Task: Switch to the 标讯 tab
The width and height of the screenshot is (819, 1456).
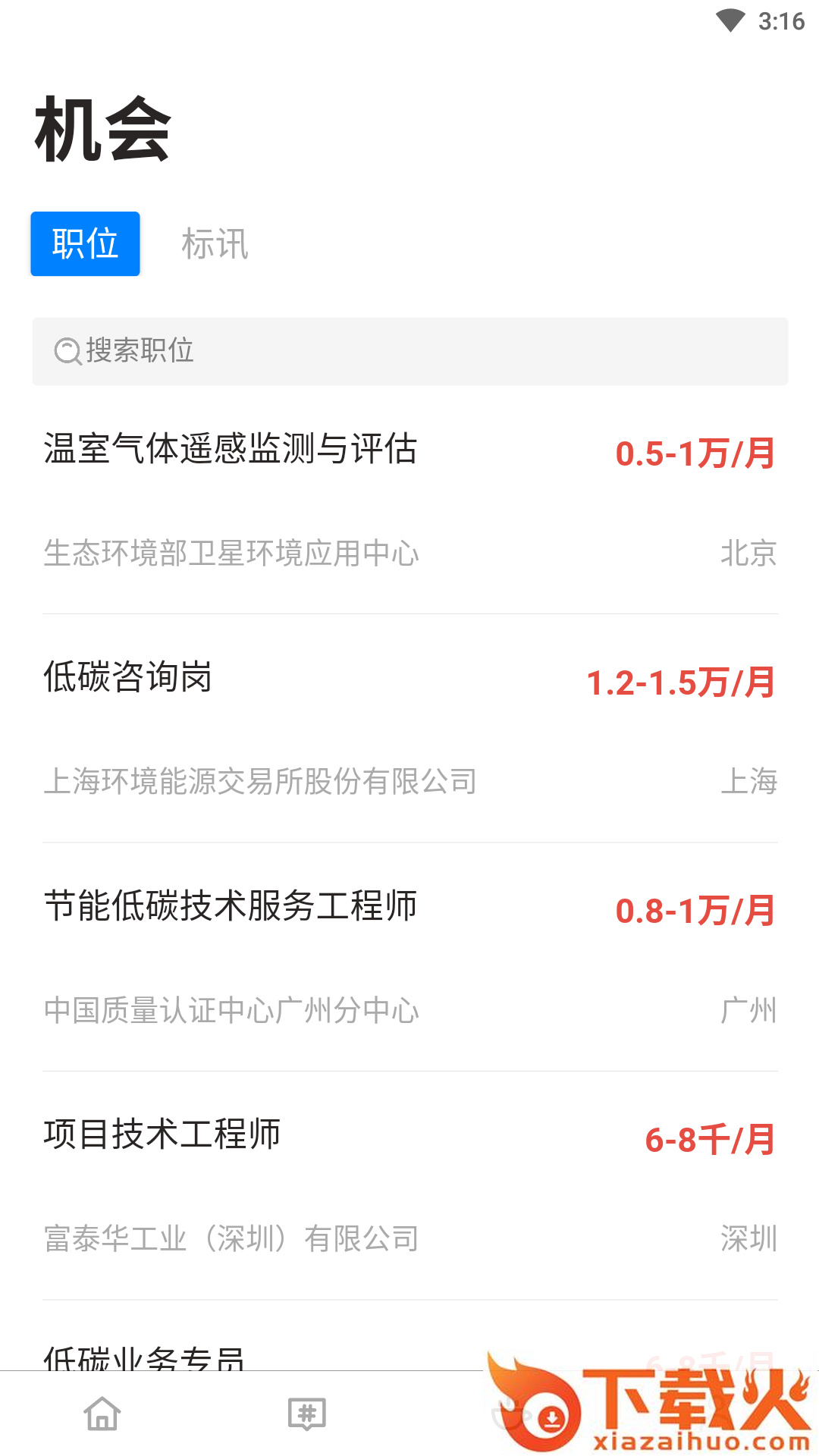Action: (215, 244)
